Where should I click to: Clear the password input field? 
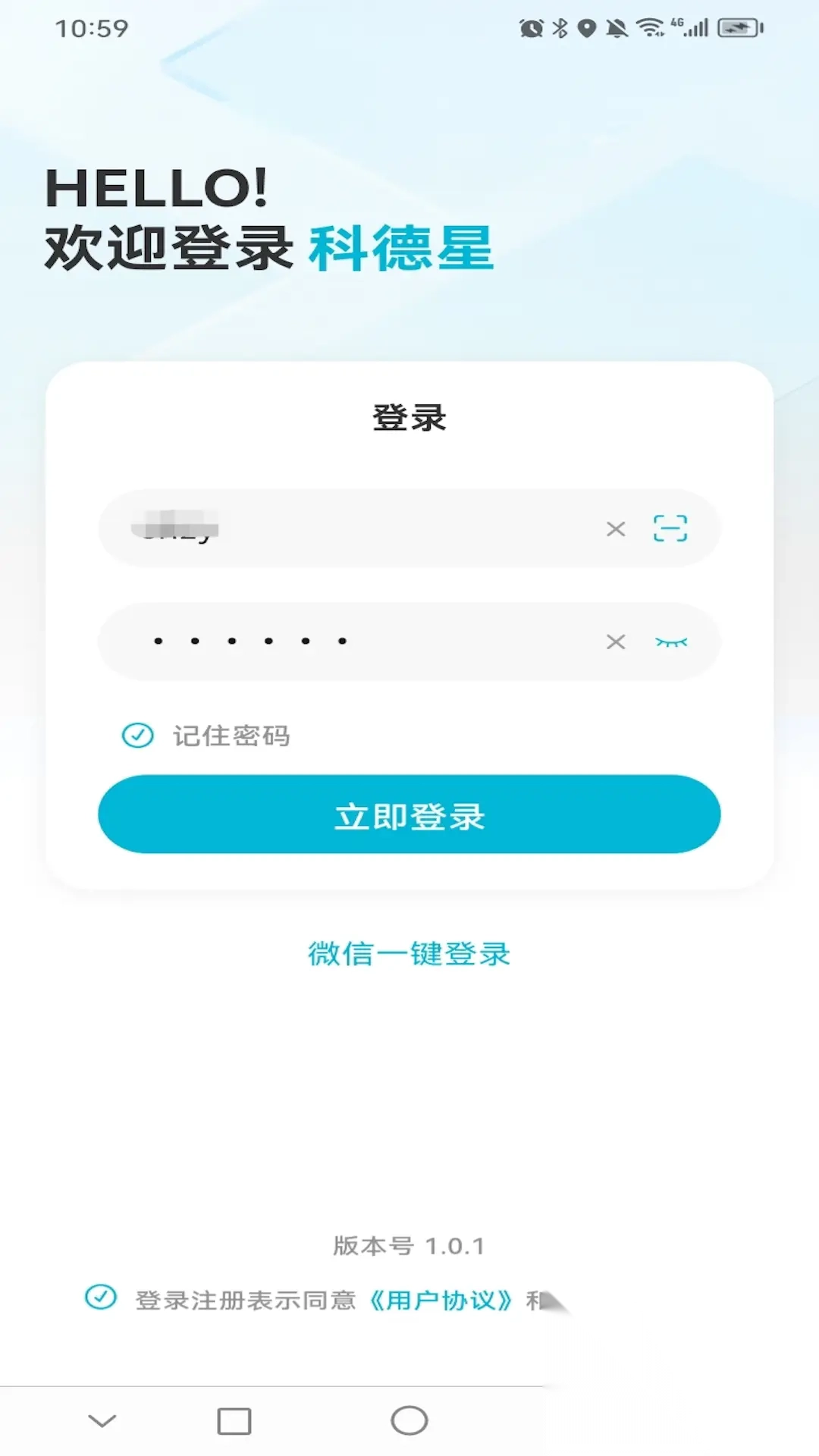(x=616, y=642)
